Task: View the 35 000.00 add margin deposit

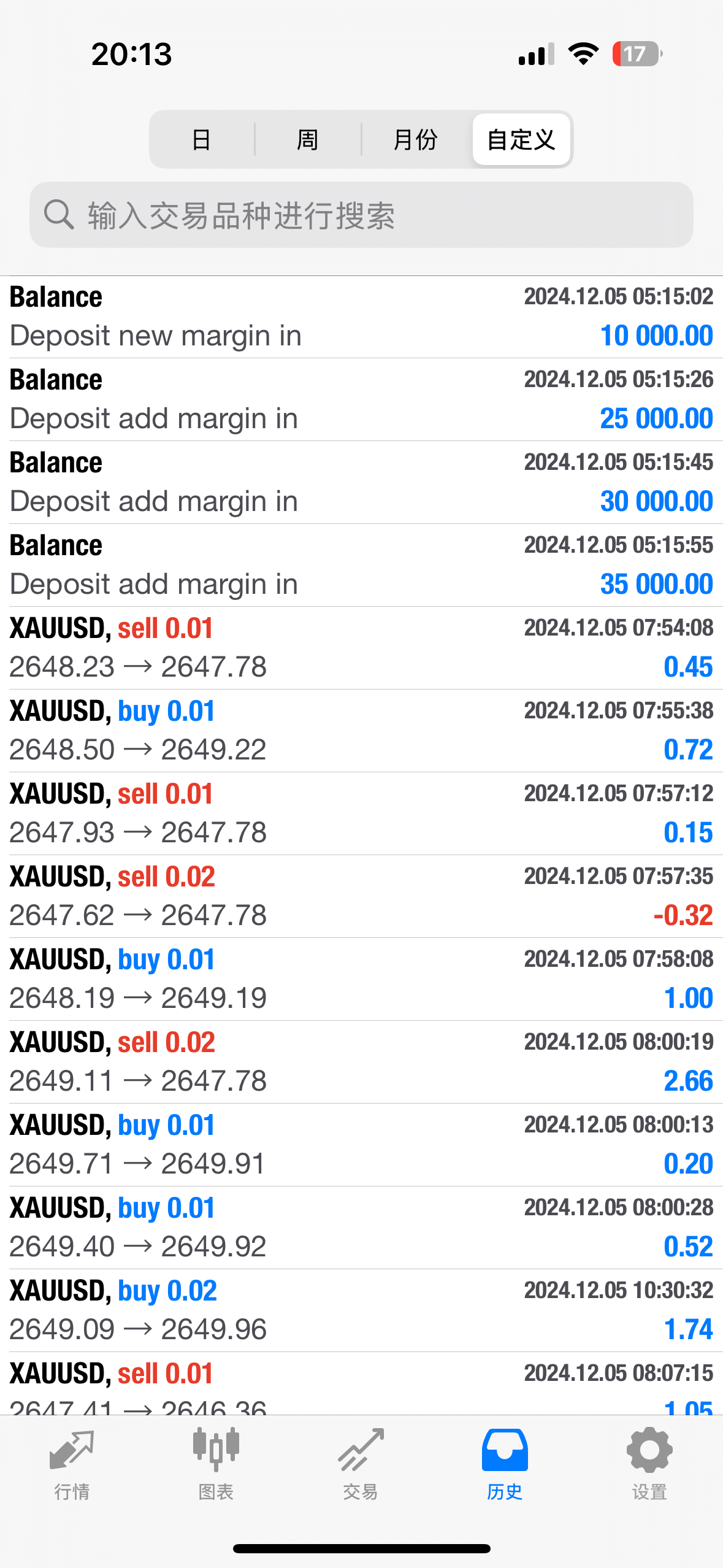Action: point(361,566)
